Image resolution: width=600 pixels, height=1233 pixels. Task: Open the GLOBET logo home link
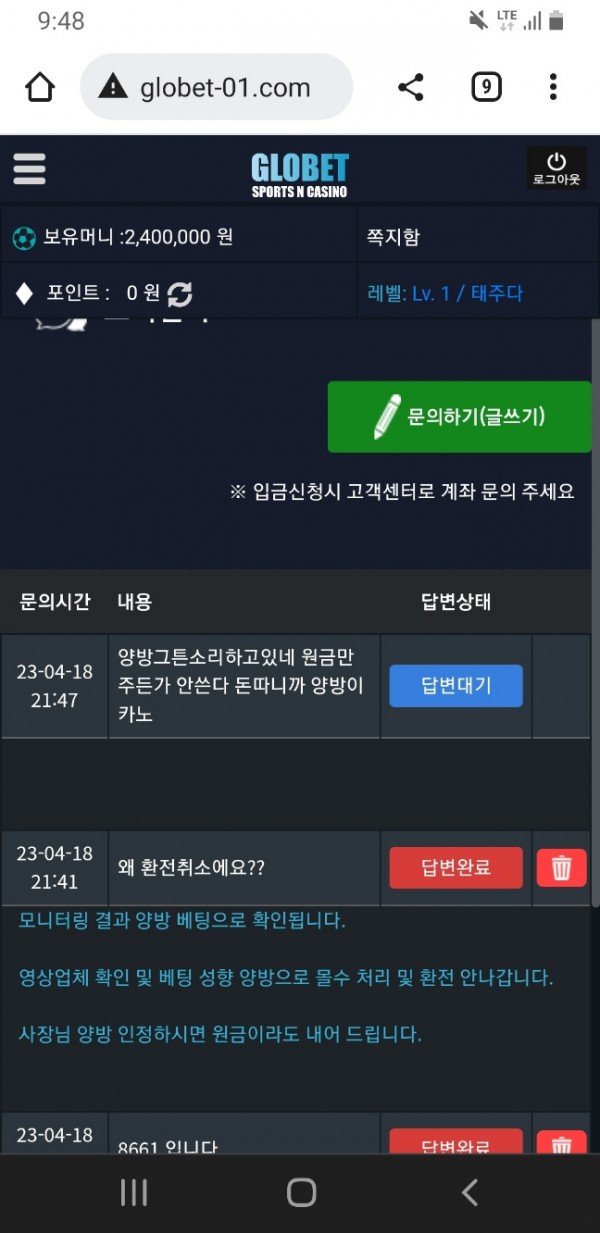click(x=299, y=174)
